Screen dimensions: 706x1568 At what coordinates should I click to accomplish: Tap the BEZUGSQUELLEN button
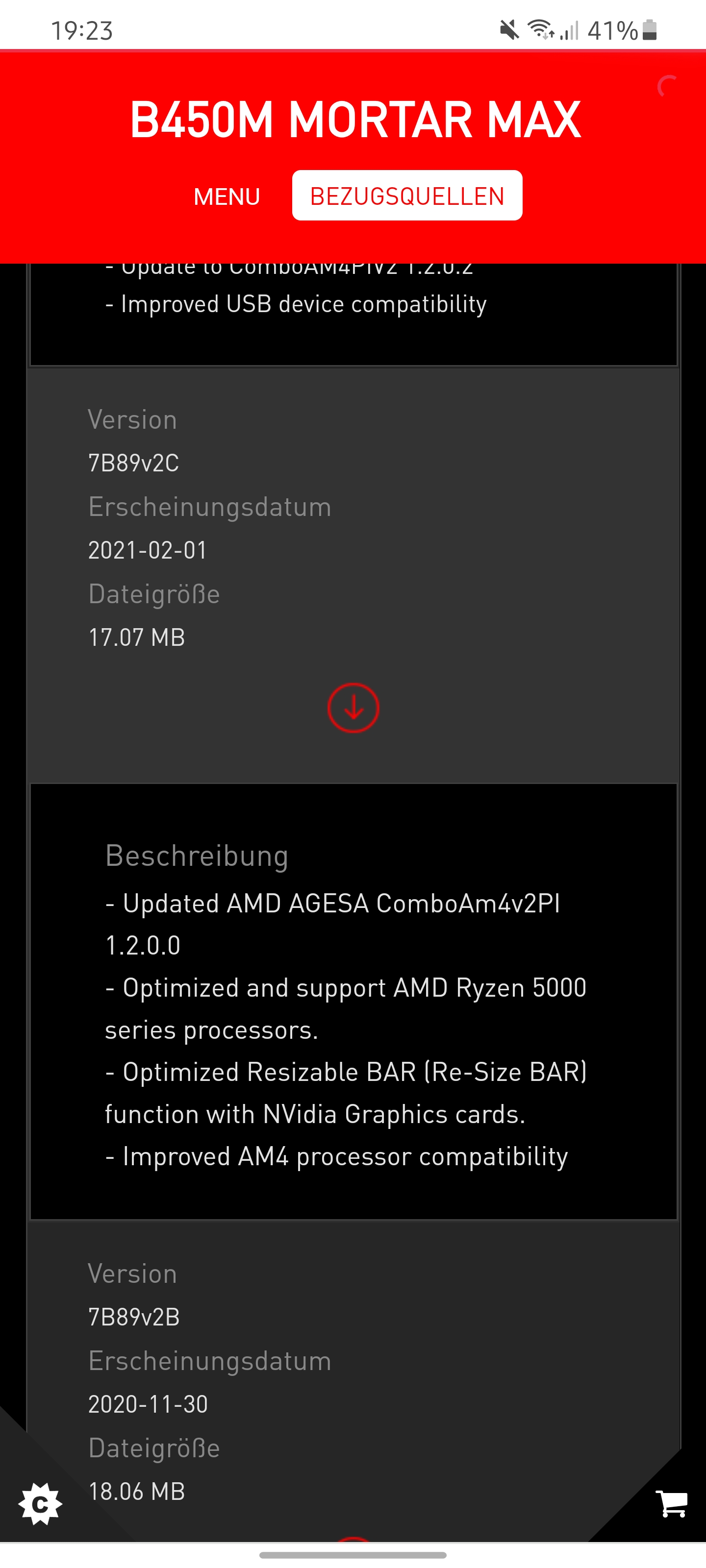tap(407, 196)
